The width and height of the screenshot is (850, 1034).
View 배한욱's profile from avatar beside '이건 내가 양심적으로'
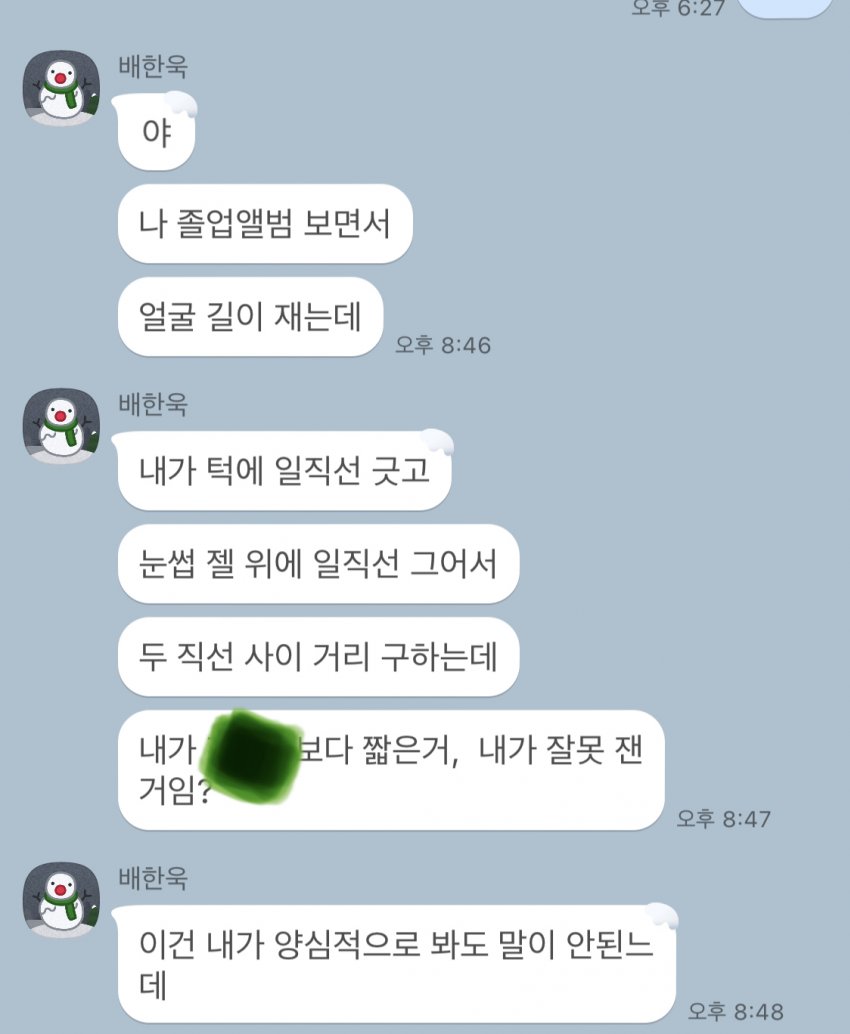61,900
